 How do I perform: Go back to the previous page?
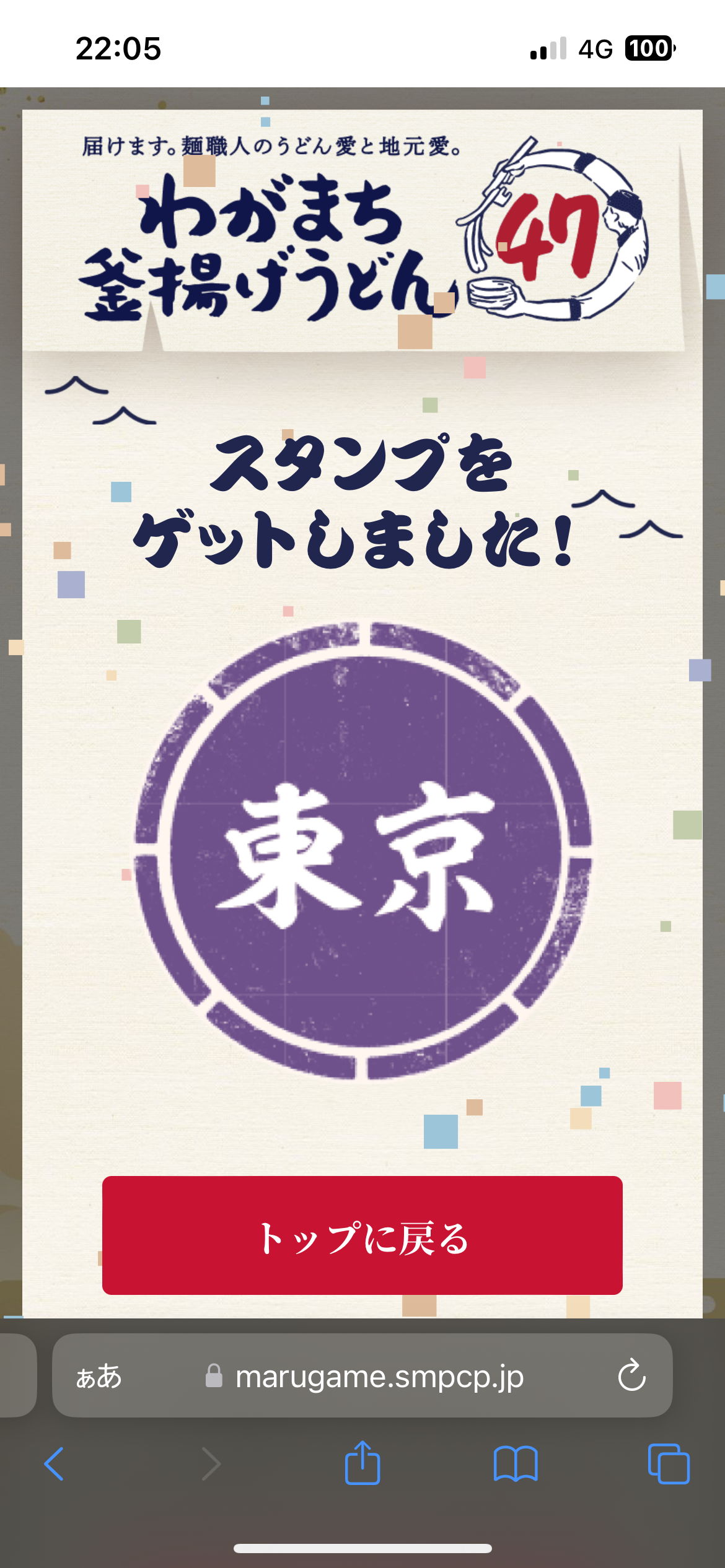[54, 1464]
